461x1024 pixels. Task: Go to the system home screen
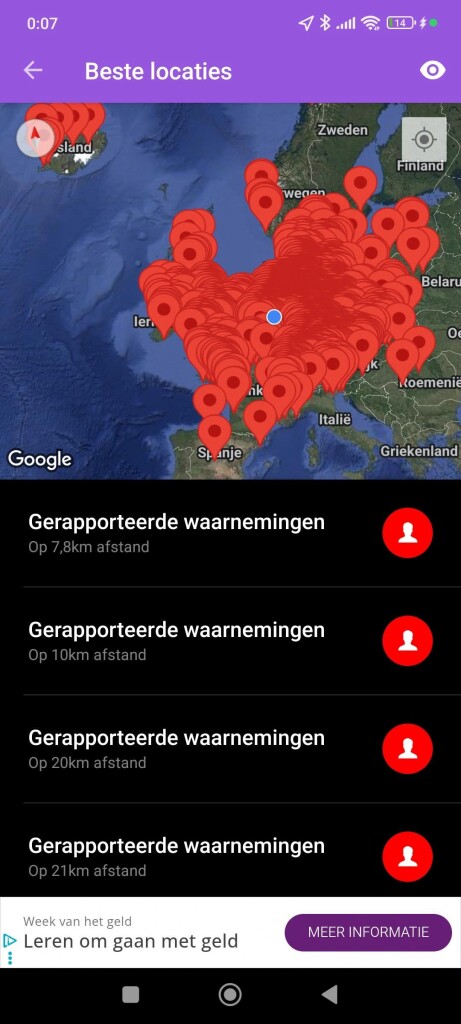(x=230, y=995)
